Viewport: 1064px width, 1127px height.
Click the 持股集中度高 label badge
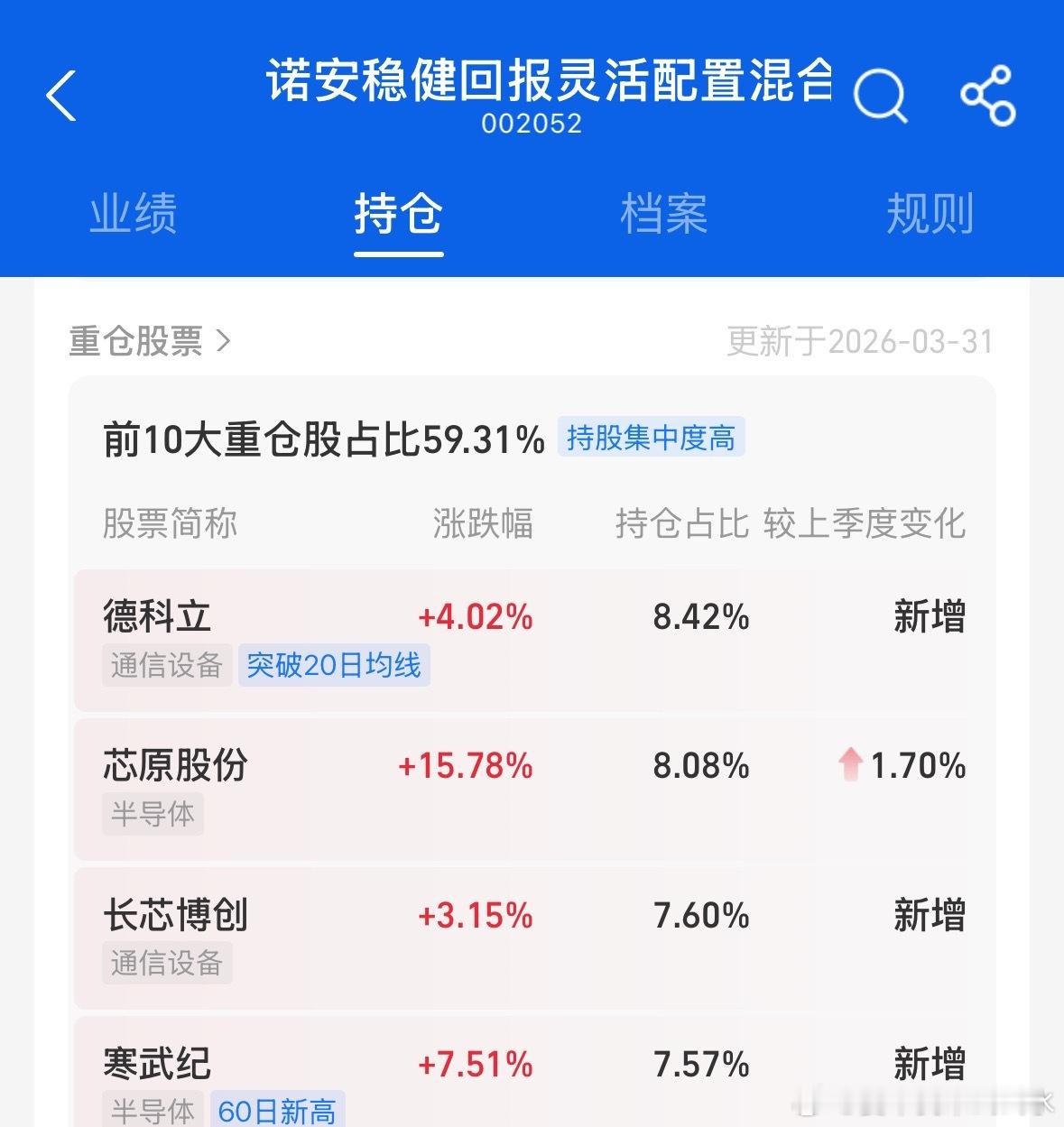tap(652, 438)
